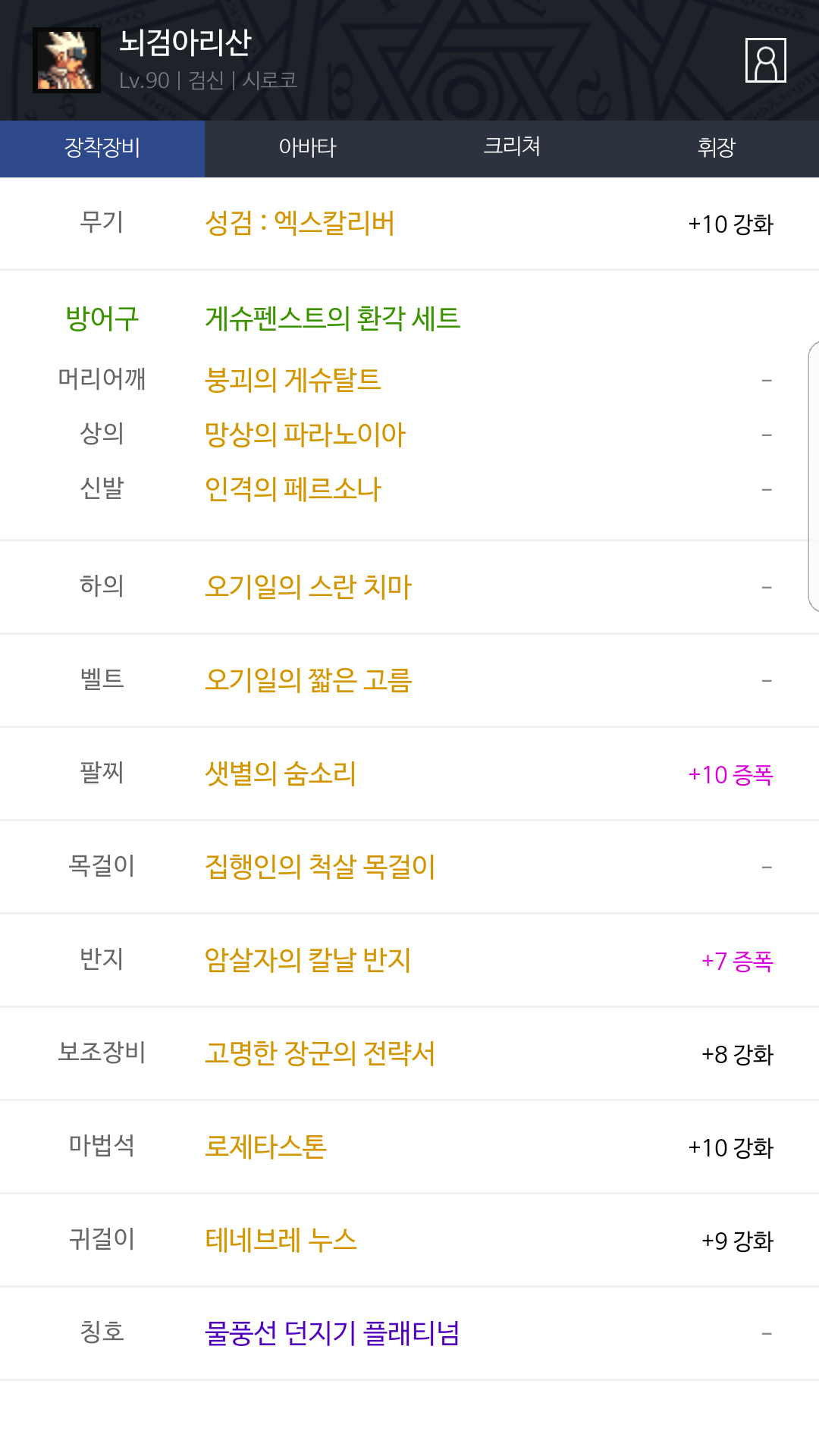The image size is (819, 1456).
Task: Open 집행인의 척살 목걸이 item
Action: pos(320,867)
